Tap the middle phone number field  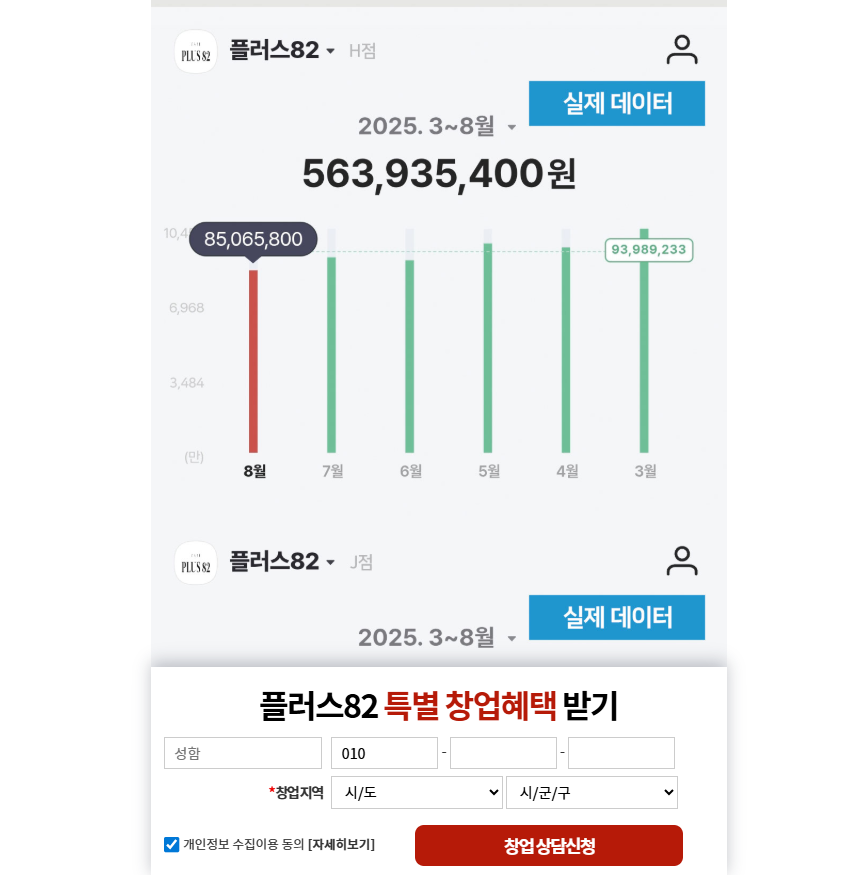(x=503, y=753)
